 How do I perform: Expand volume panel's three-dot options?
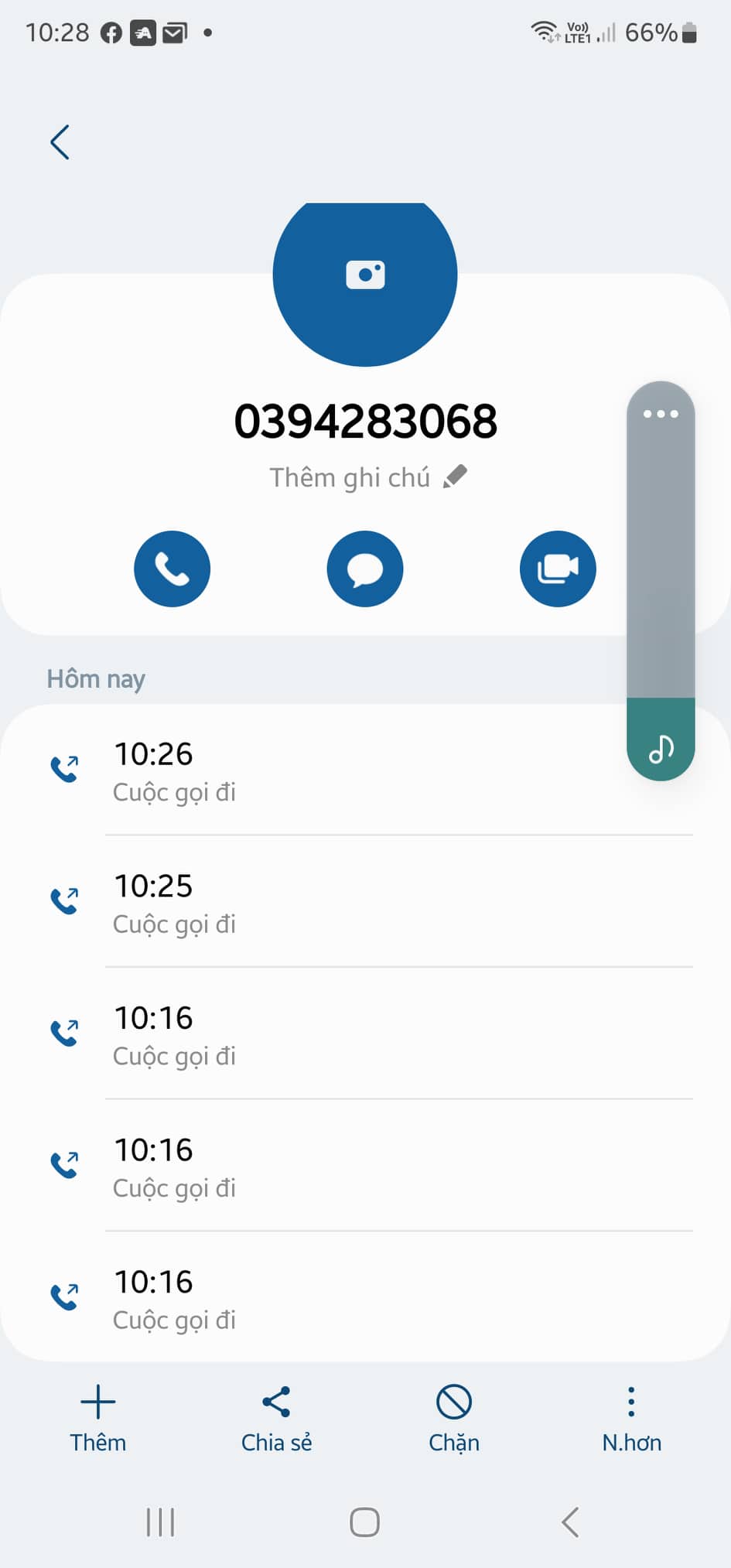661,414
